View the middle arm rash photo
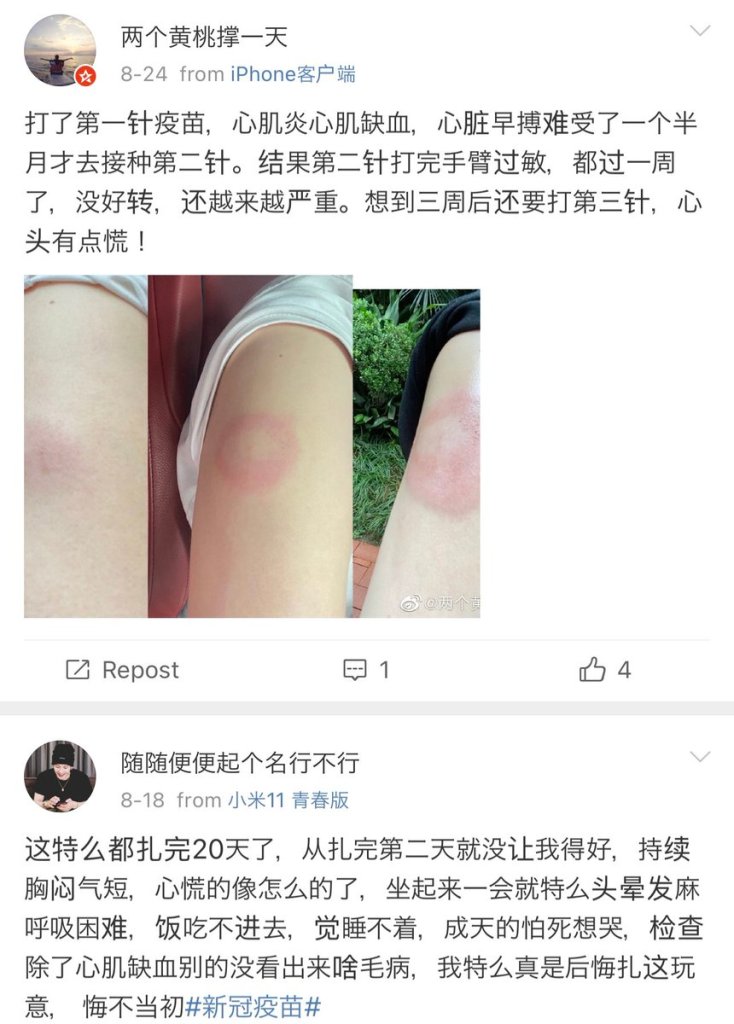Screen dimensions: 734x1024 250,446
